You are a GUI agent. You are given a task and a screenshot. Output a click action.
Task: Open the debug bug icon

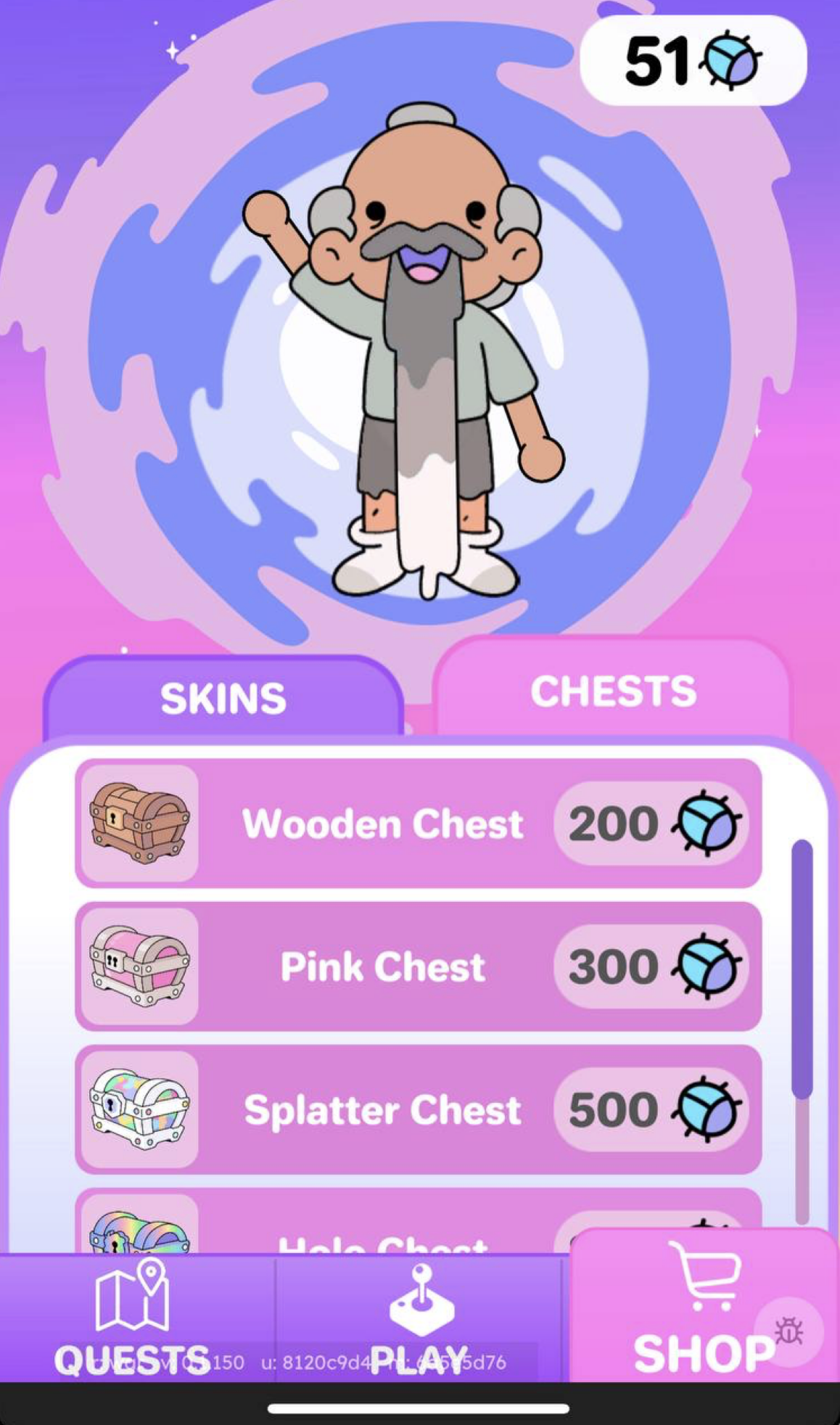(788, 1333)
